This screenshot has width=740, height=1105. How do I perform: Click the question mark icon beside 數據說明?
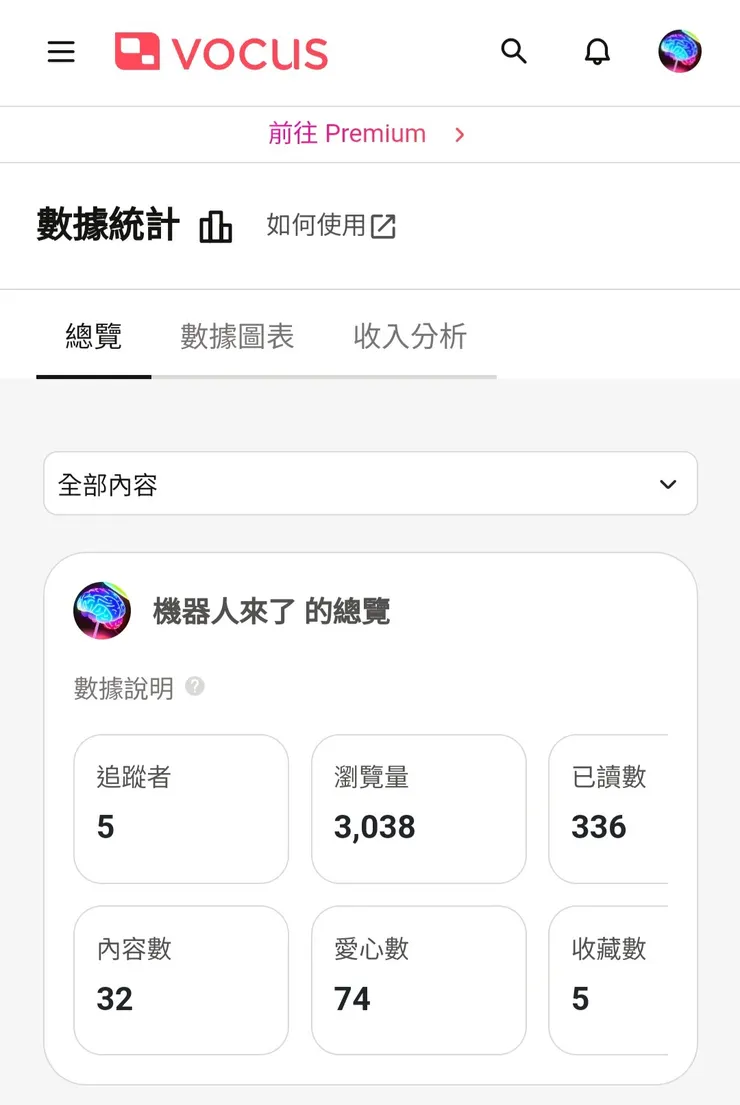(195, 686)
